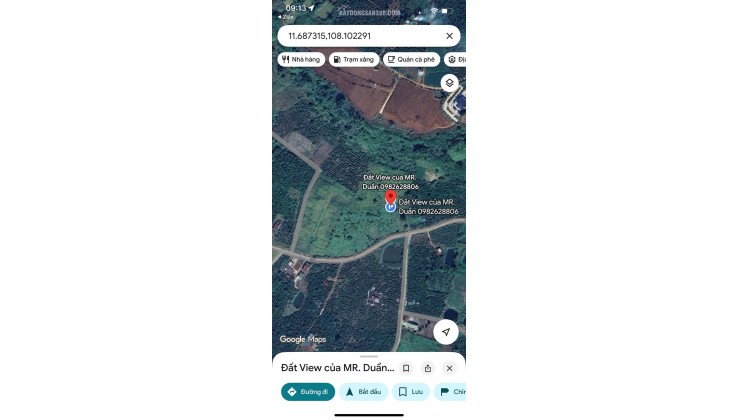
Task: Center map on my location
Action: click(446, 332)
